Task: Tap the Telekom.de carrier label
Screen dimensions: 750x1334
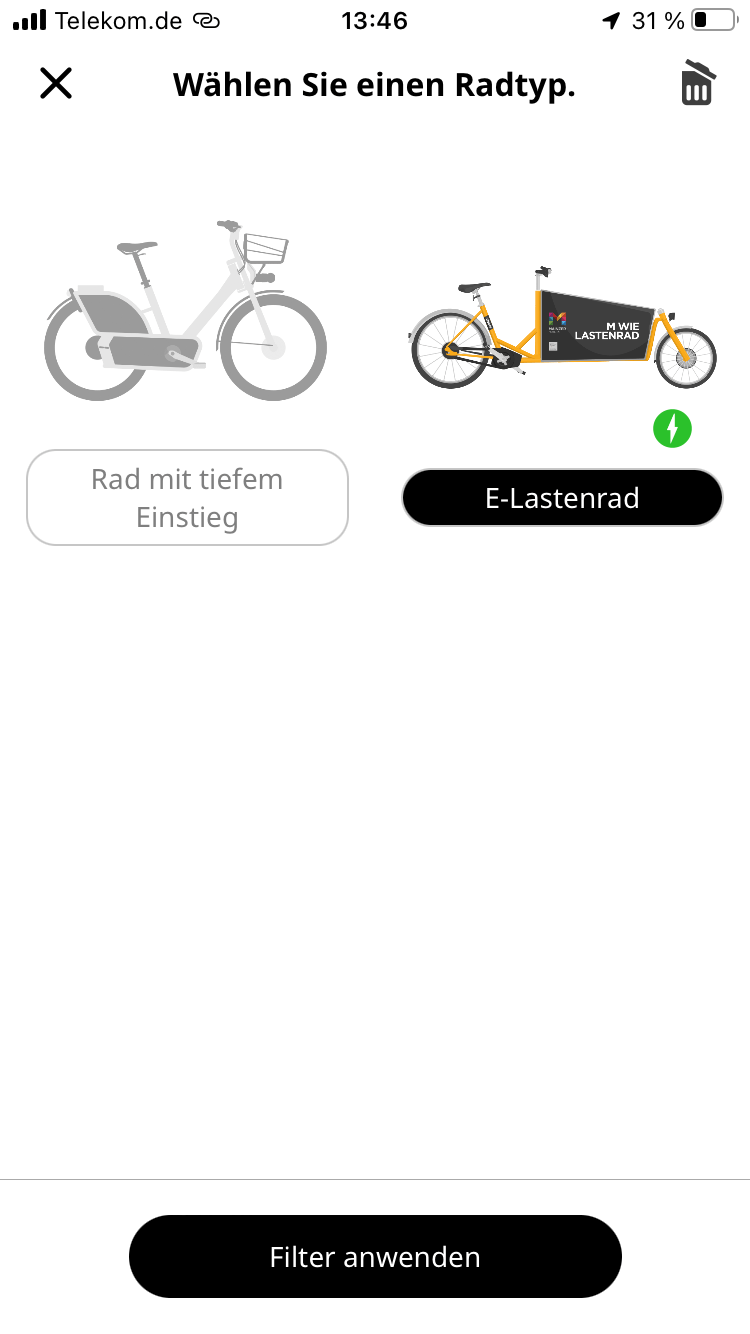Action: pos(118,20)
